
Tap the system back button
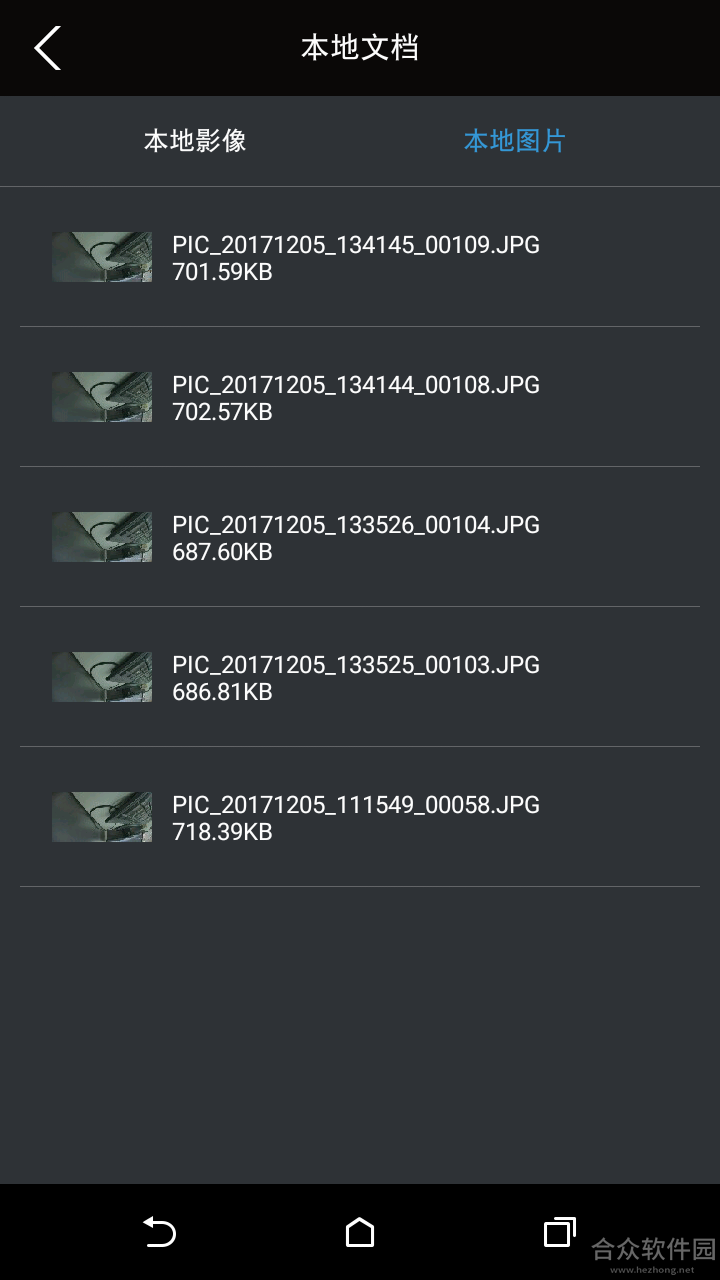[x=160, y=1232]
